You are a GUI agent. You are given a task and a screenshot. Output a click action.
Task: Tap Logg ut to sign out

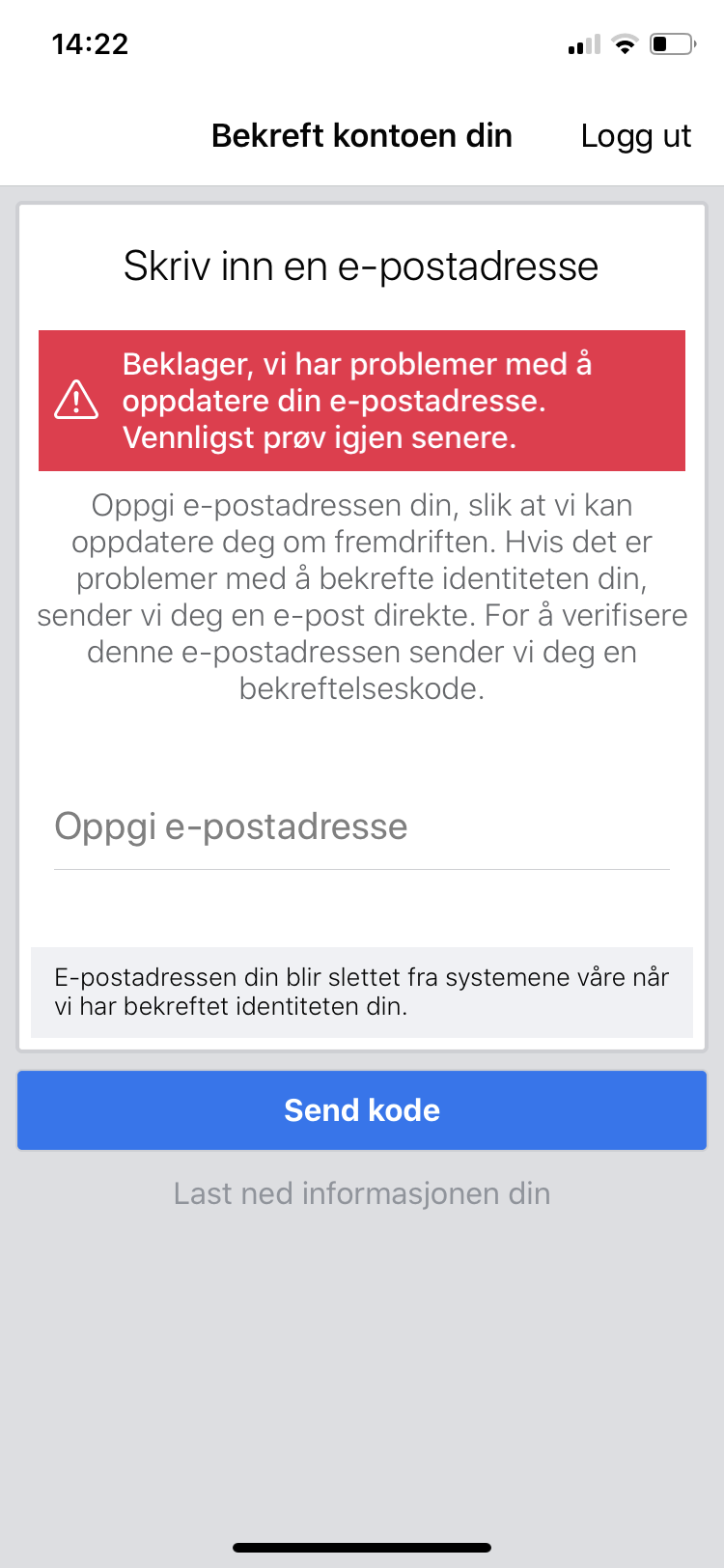coord(635,136)
